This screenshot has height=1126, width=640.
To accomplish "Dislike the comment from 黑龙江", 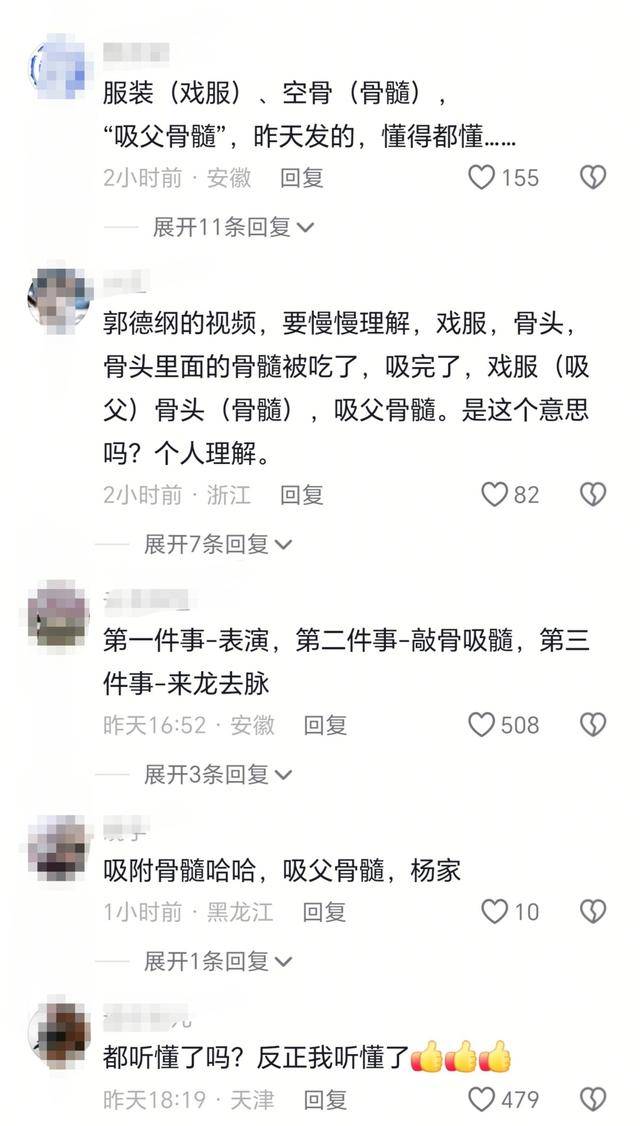I will click(593, 911).
